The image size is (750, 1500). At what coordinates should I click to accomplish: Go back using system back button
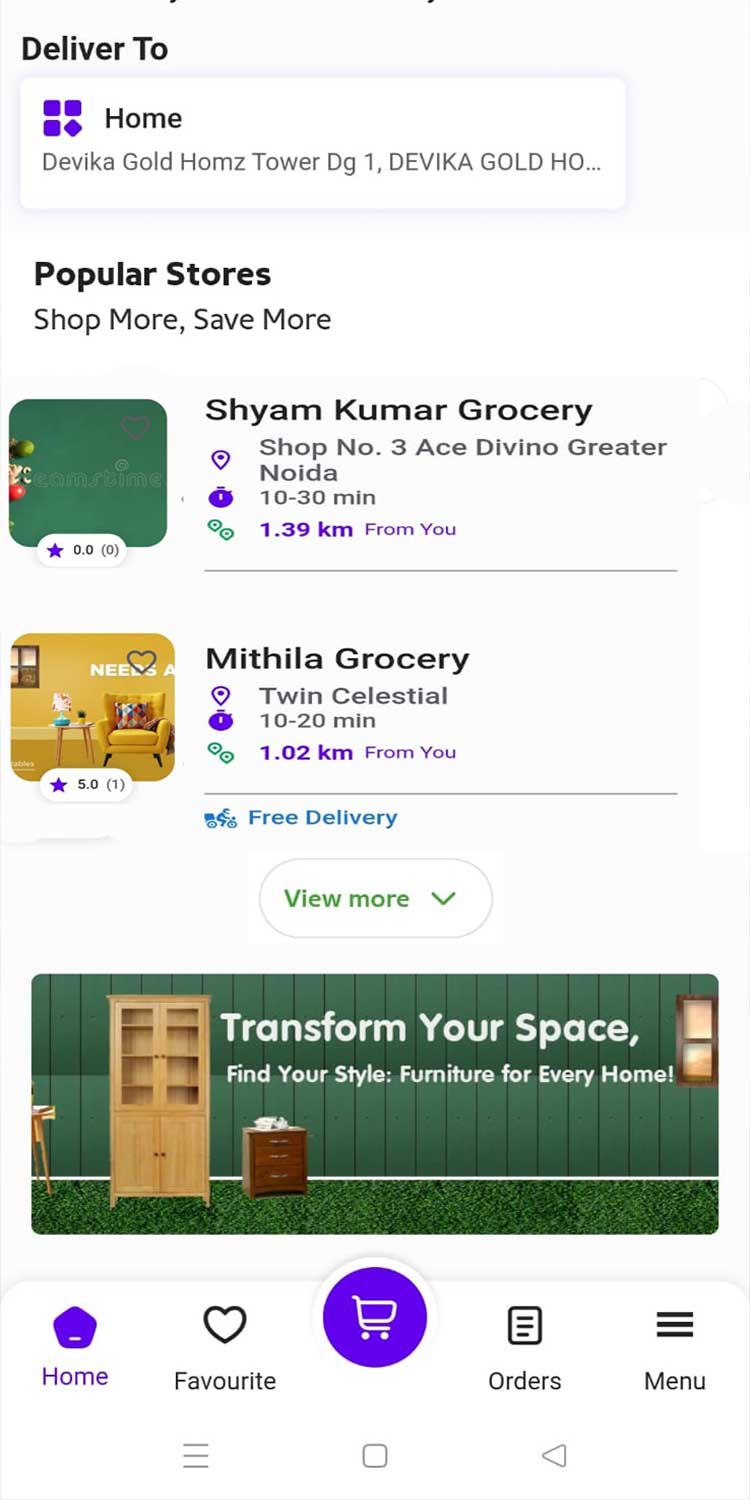click(554, 1455)
